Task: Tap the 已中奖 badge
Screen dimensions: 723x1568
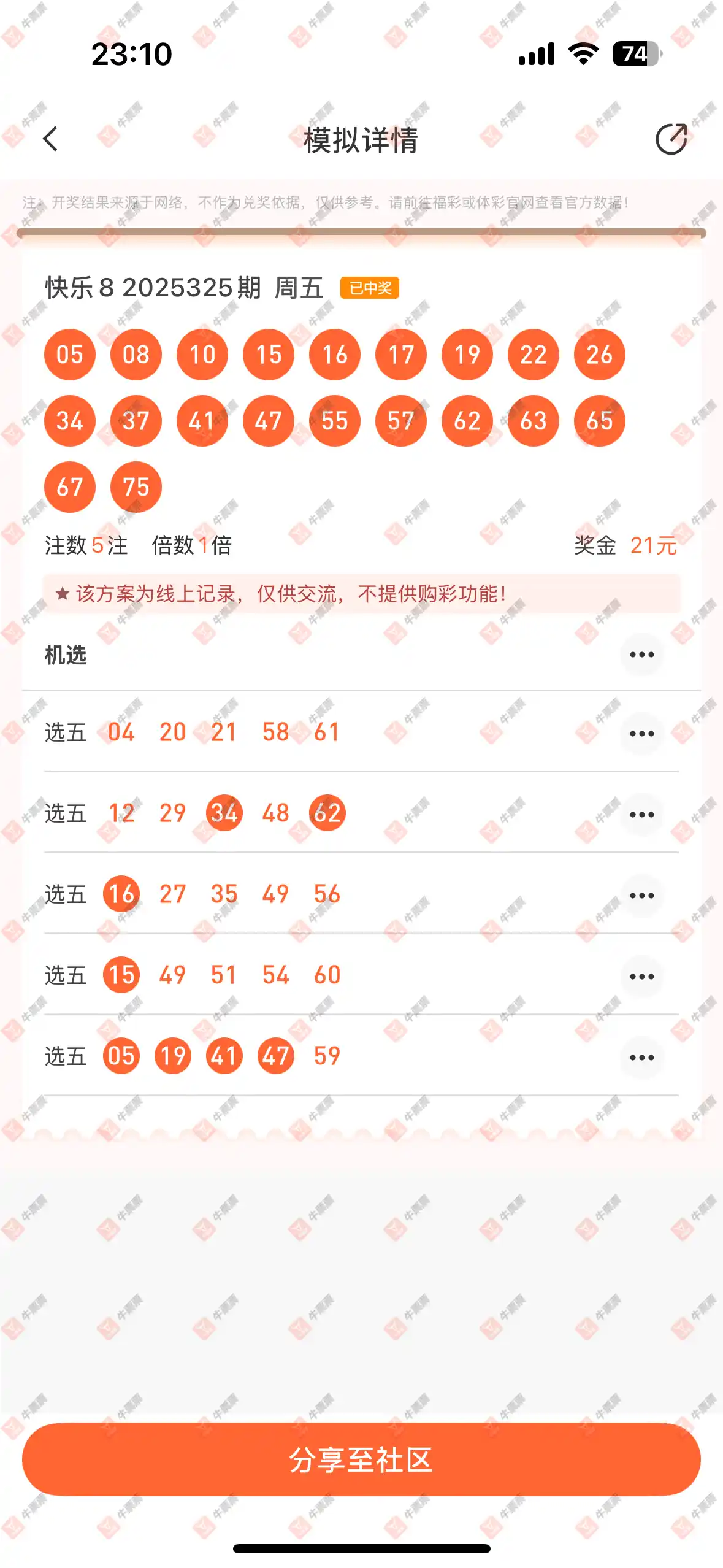Action: 370,286
